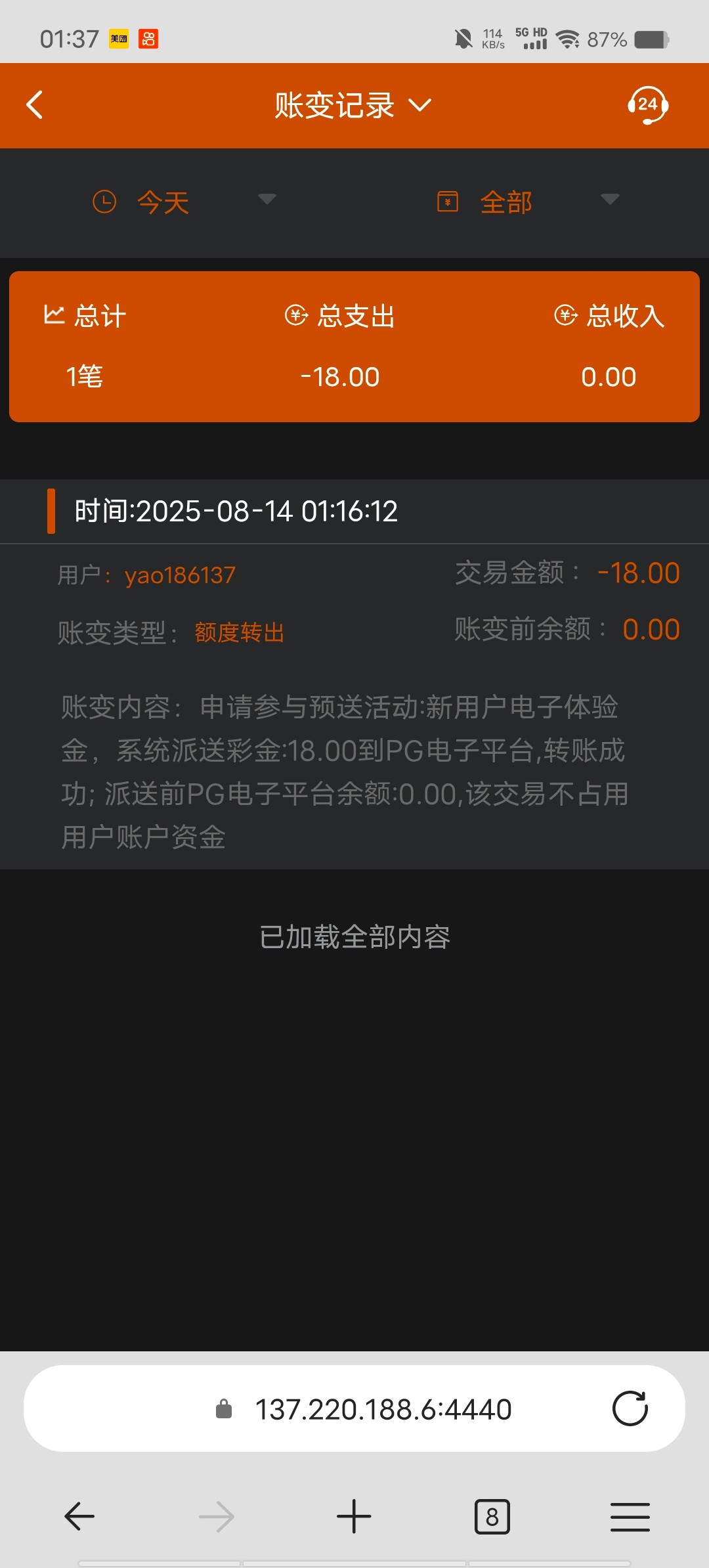Tap the 额度转出 account change type link
Screen dimensions: 709x1568
pos(238,631)
